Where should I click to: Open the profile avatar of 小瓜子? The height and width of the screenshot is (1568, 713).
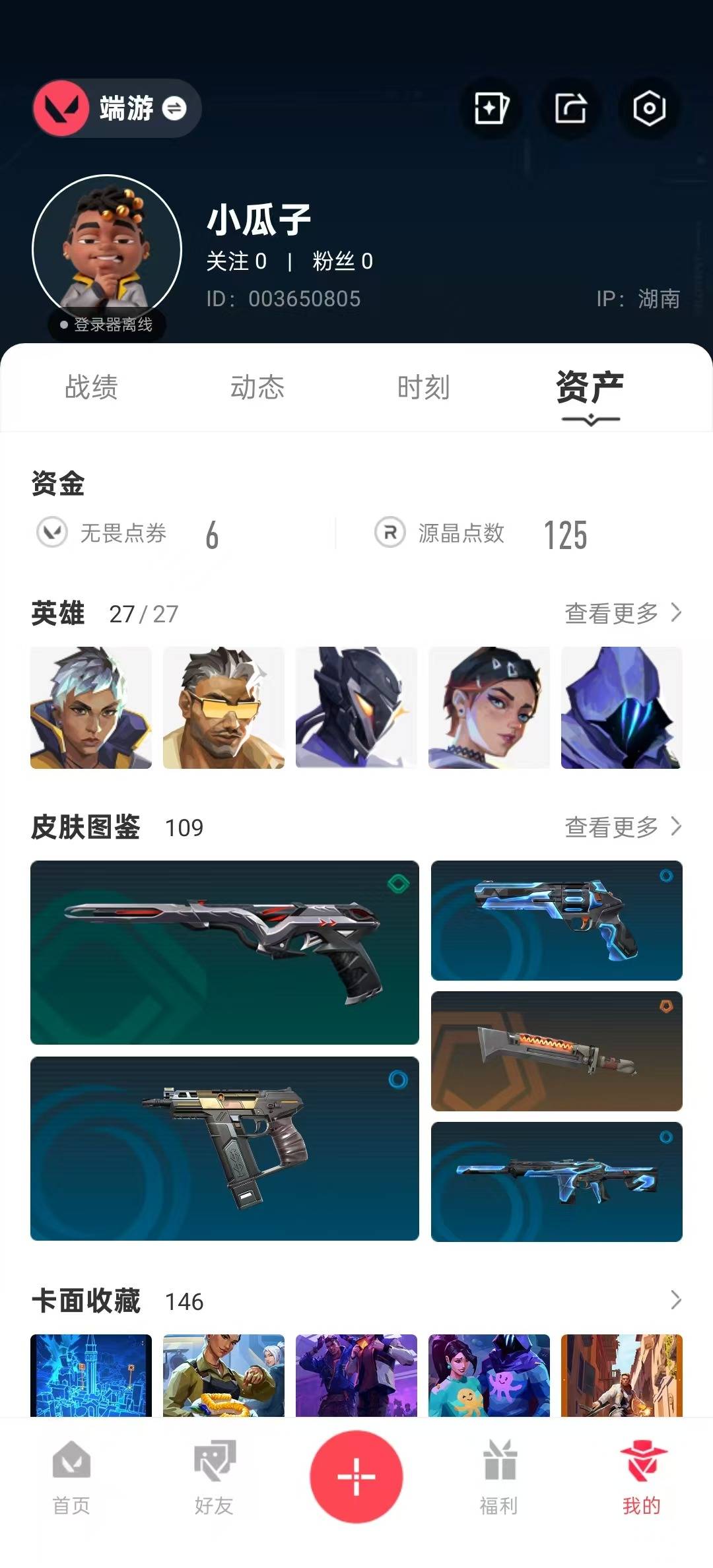click(107, 249)
